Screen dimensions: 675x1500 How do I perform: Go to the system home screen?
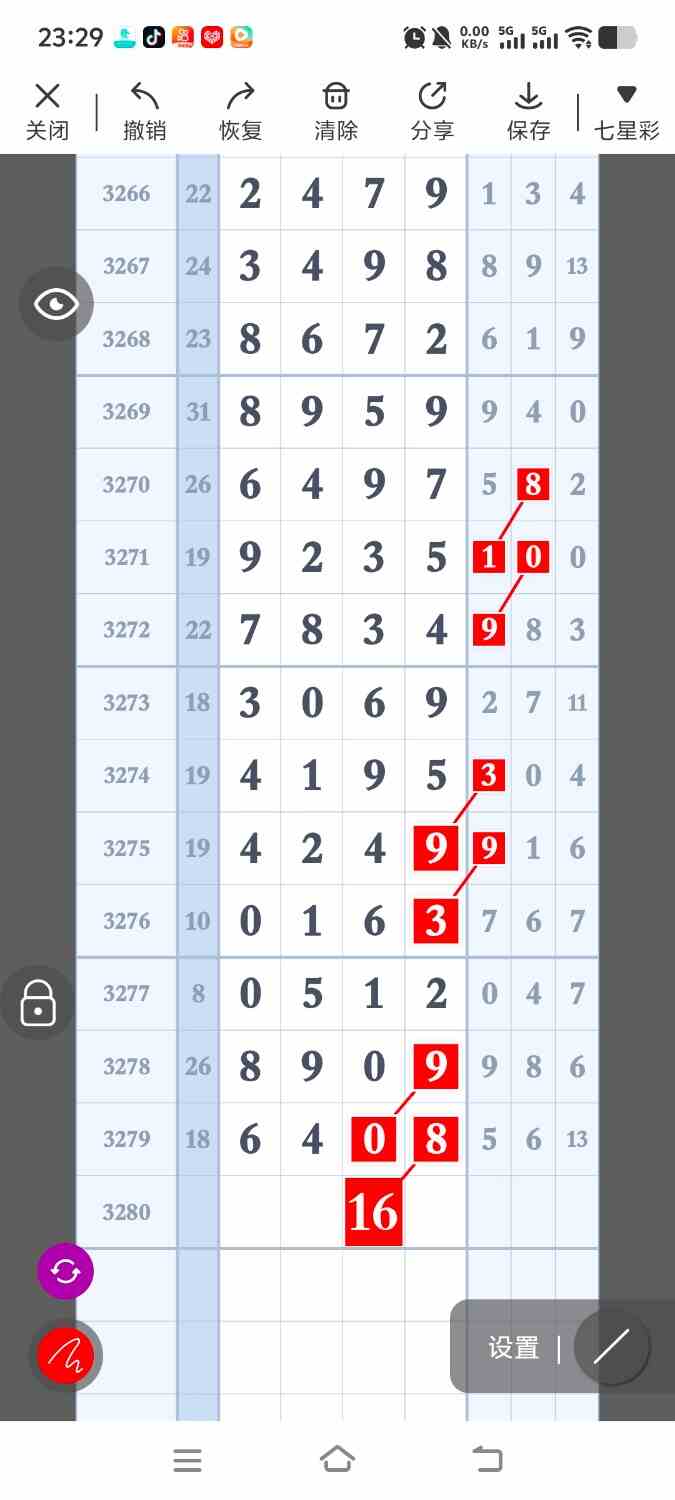point(337,1460)
